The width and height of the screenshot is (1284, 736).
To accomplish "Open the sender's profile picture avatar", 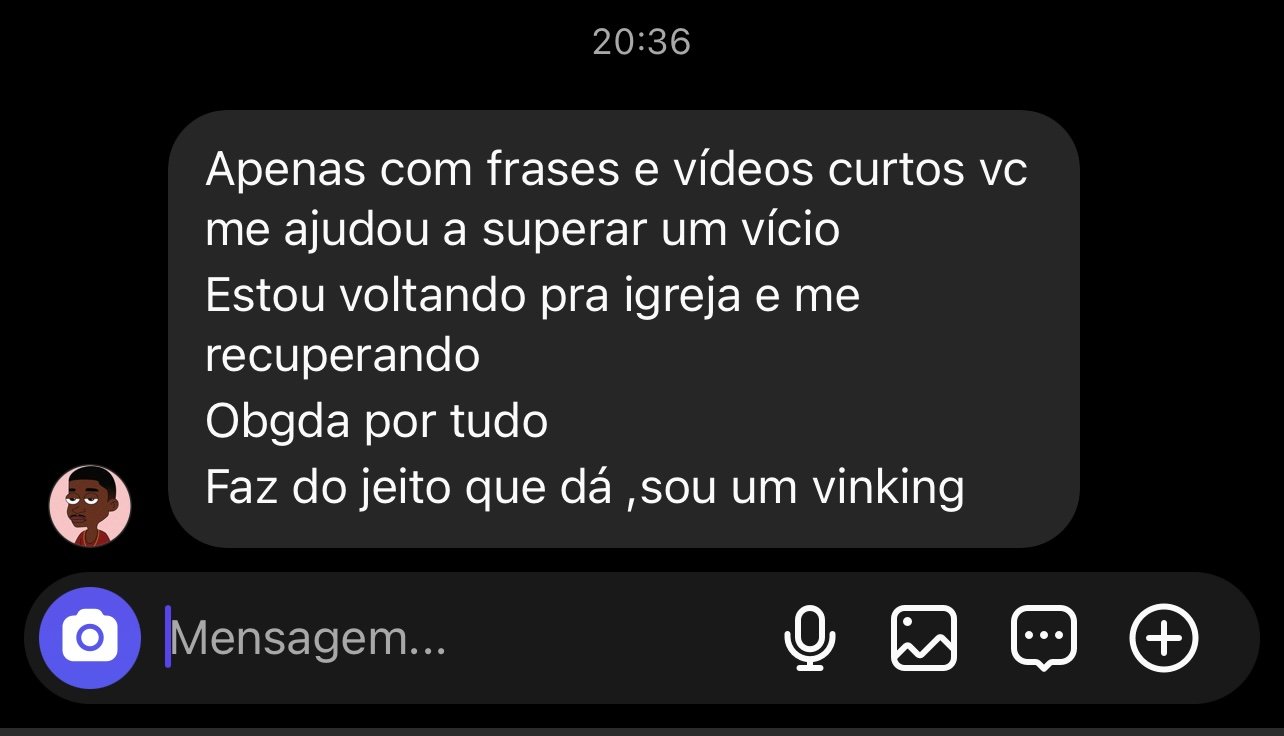I will [x=90, y=506].
